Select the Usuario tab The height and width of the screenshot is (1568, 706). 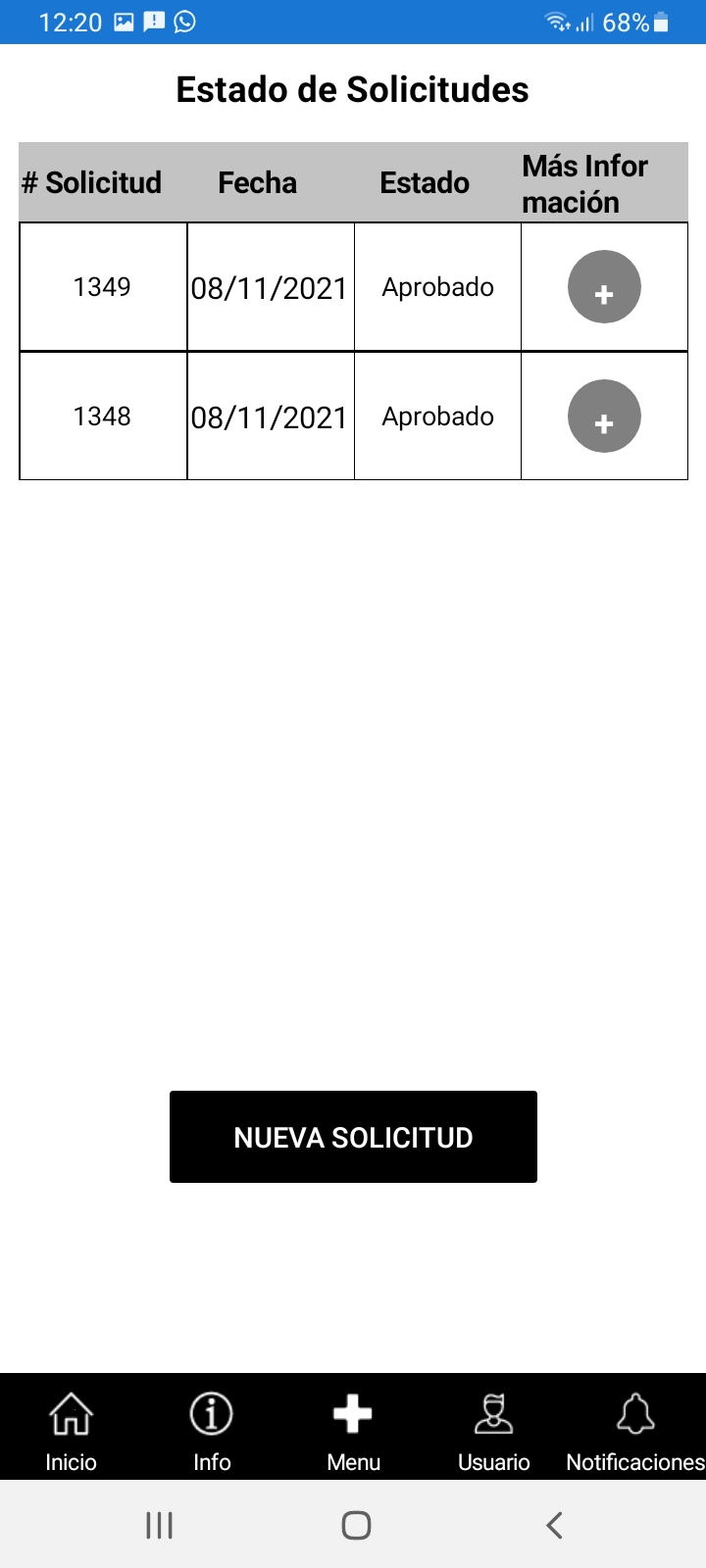pyautogui.click(x=494, y=1431)
